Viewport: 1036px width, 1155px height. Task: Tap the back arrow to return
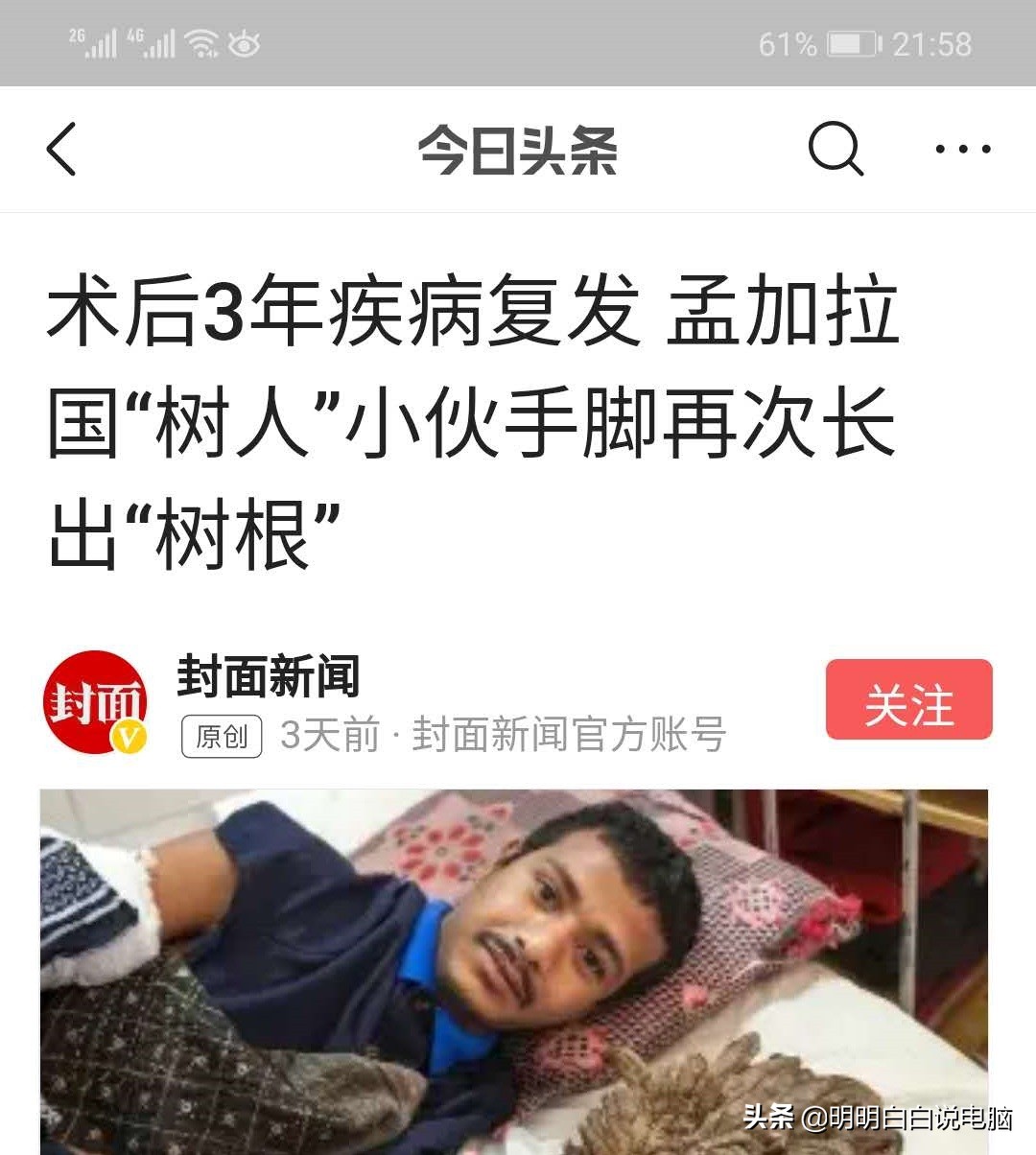pyautogui.click(x=61, y=149)
